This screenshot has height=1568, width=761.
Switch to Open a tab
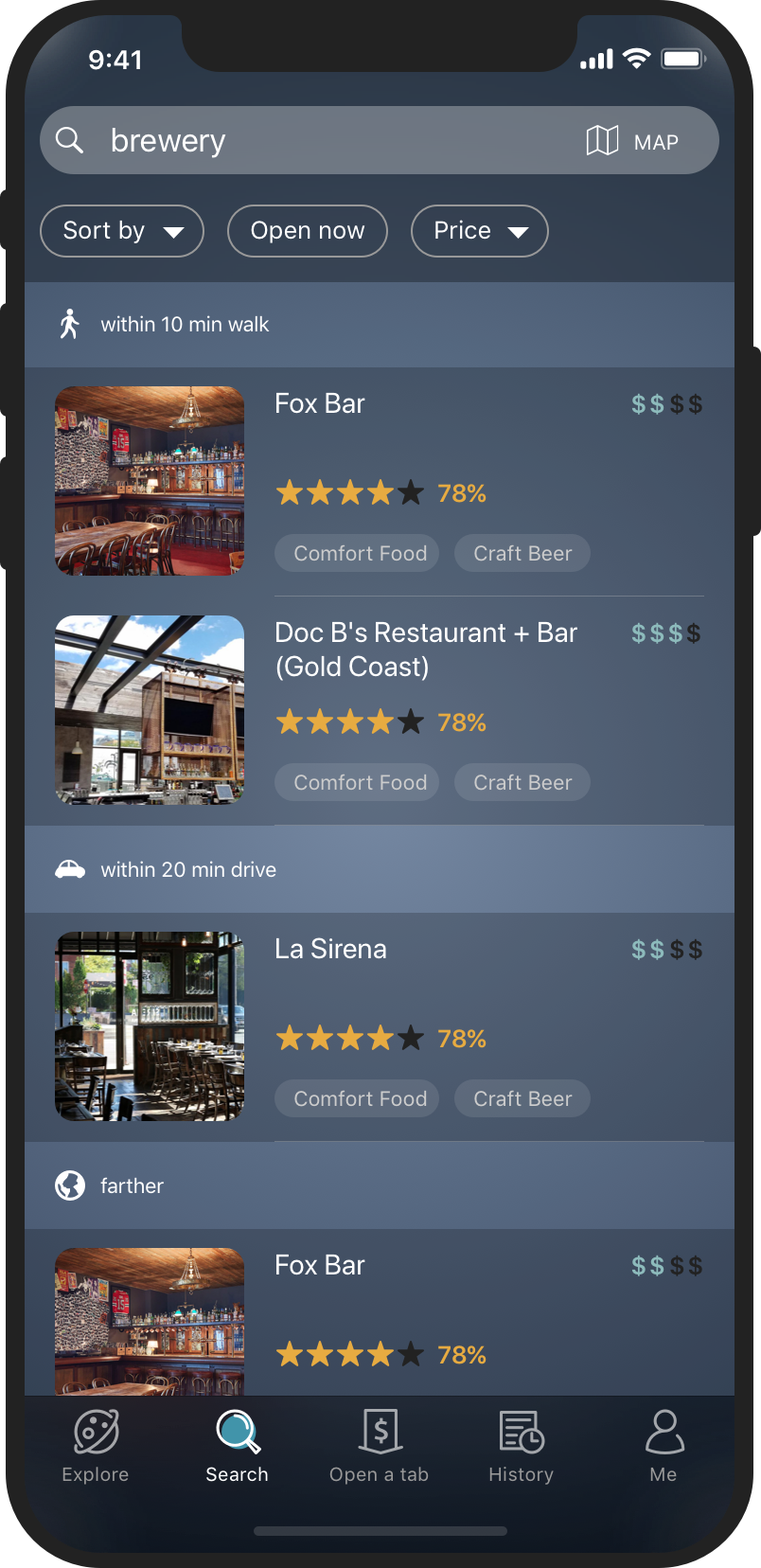[380, 1446]
